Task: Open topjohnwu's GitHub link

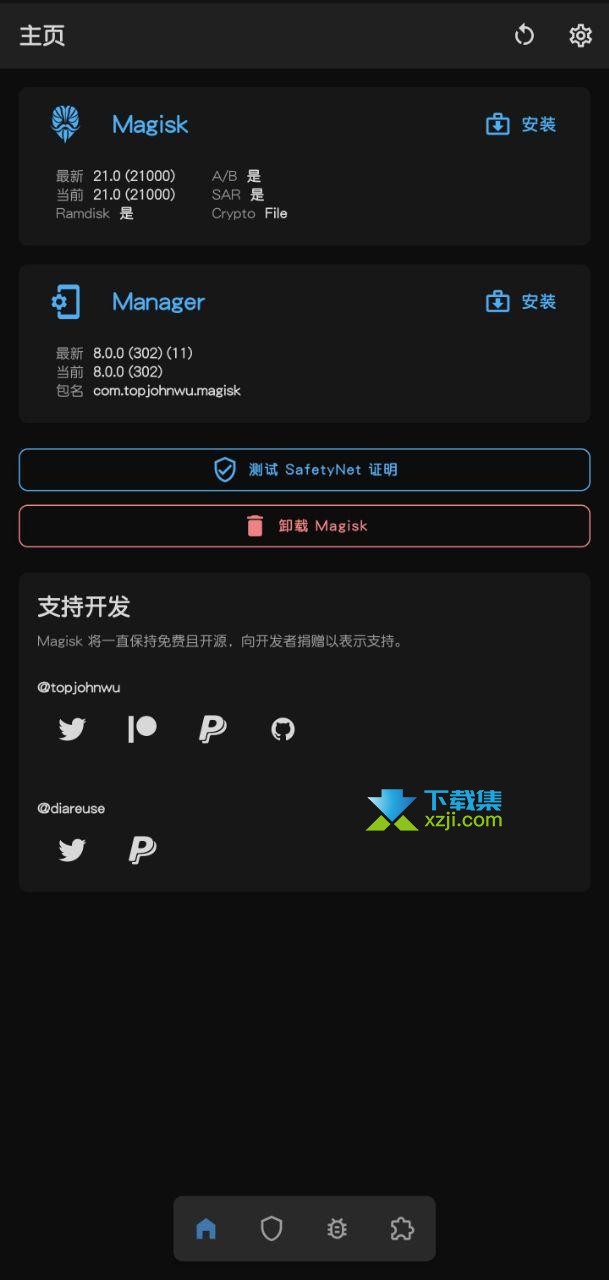Action: (x=283, y=729)
